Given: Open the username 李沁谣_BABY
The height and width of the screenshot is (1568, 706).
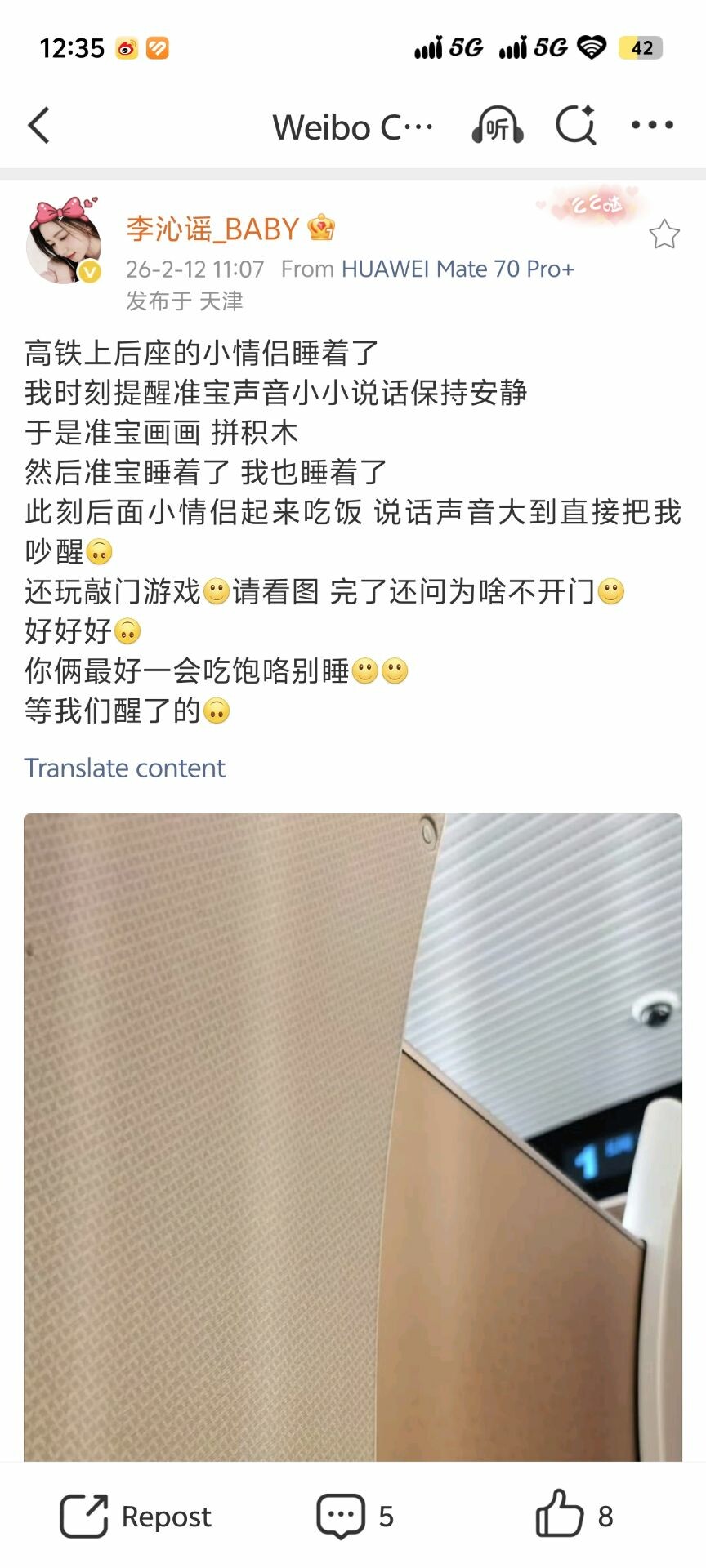Looking at the screenshot, I should [x=212, y=229].
